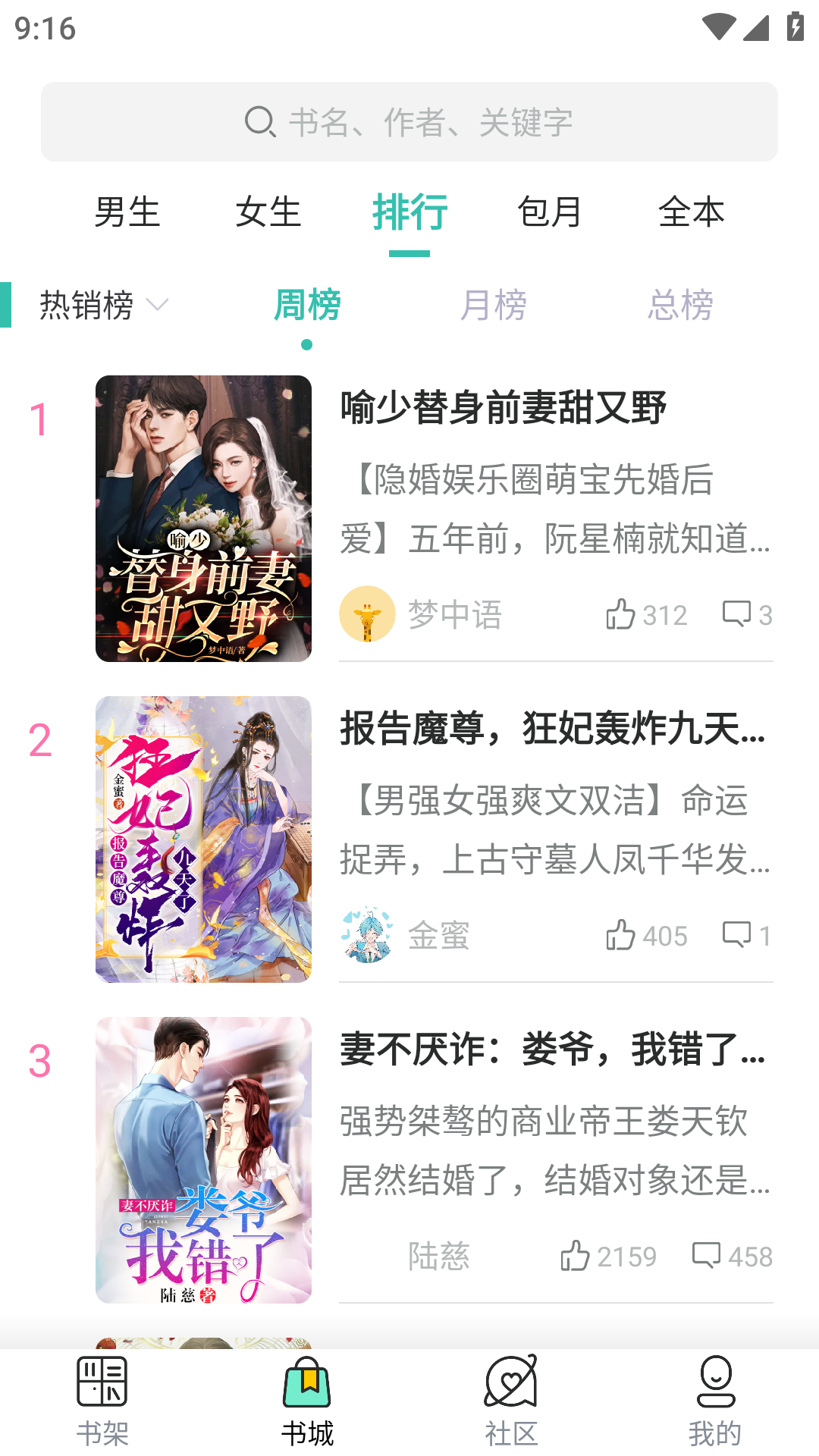Tap author name 陆慈
This screenshot has height=1456, width=819.
point(439,1257)
